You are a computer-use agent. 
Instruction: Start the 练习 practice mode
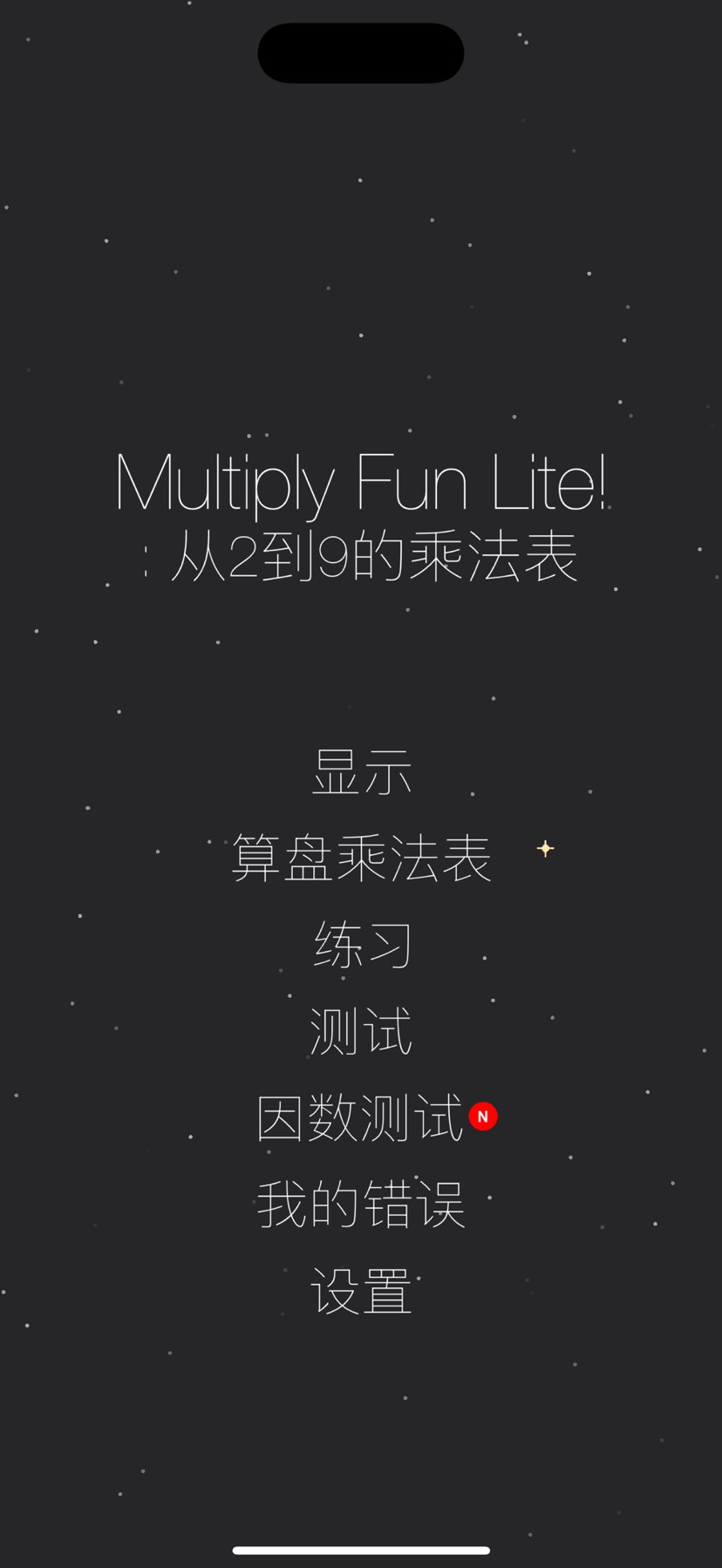point(361,945)
